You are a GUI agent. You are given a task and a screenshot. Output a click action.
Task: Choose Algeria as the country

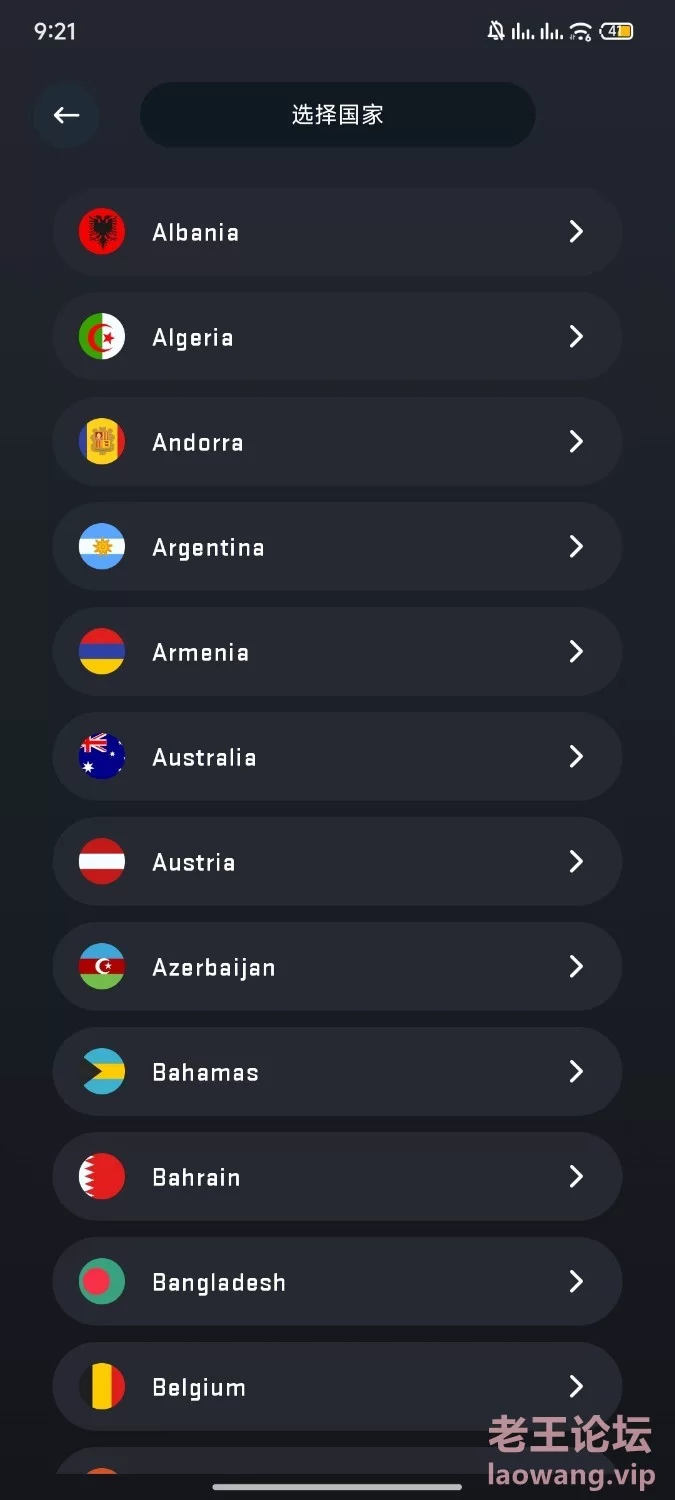tap(337, 337)
